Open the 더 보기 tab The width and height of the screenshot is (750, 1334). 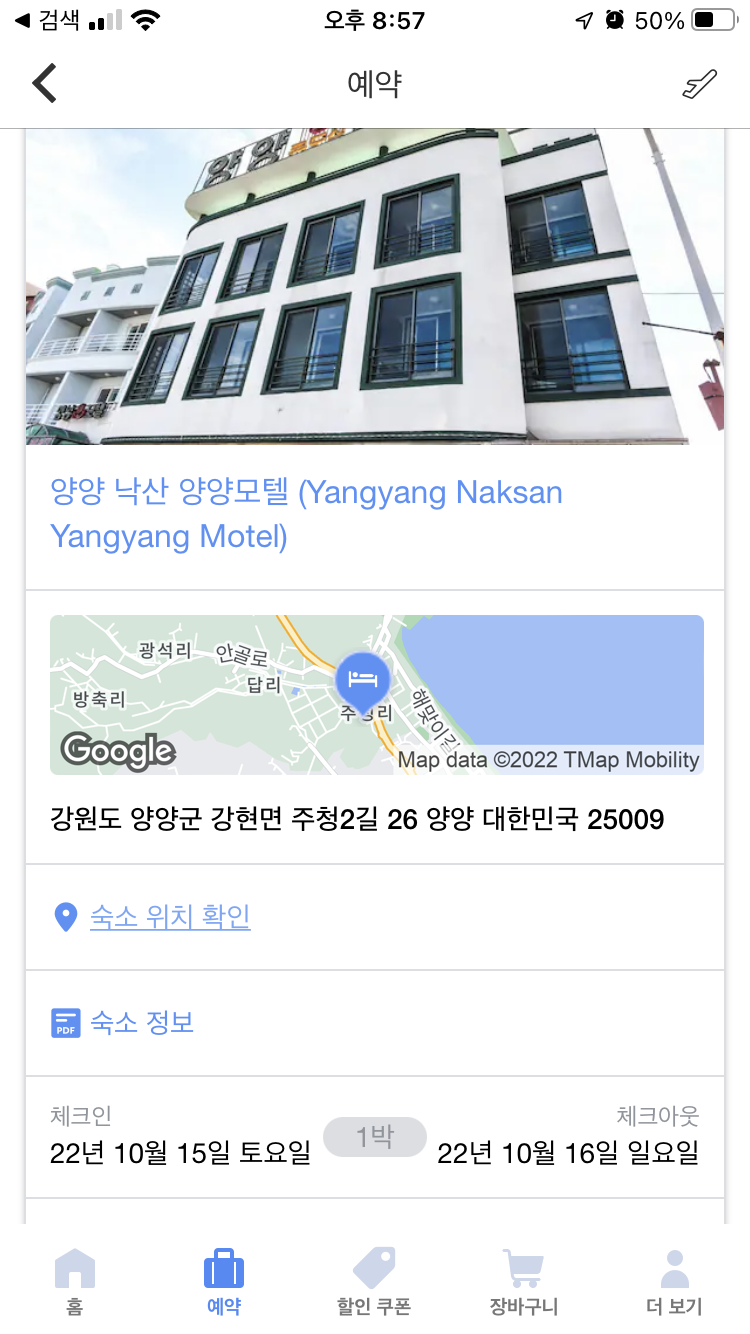pyautogui.click(x=675, y=1281)
